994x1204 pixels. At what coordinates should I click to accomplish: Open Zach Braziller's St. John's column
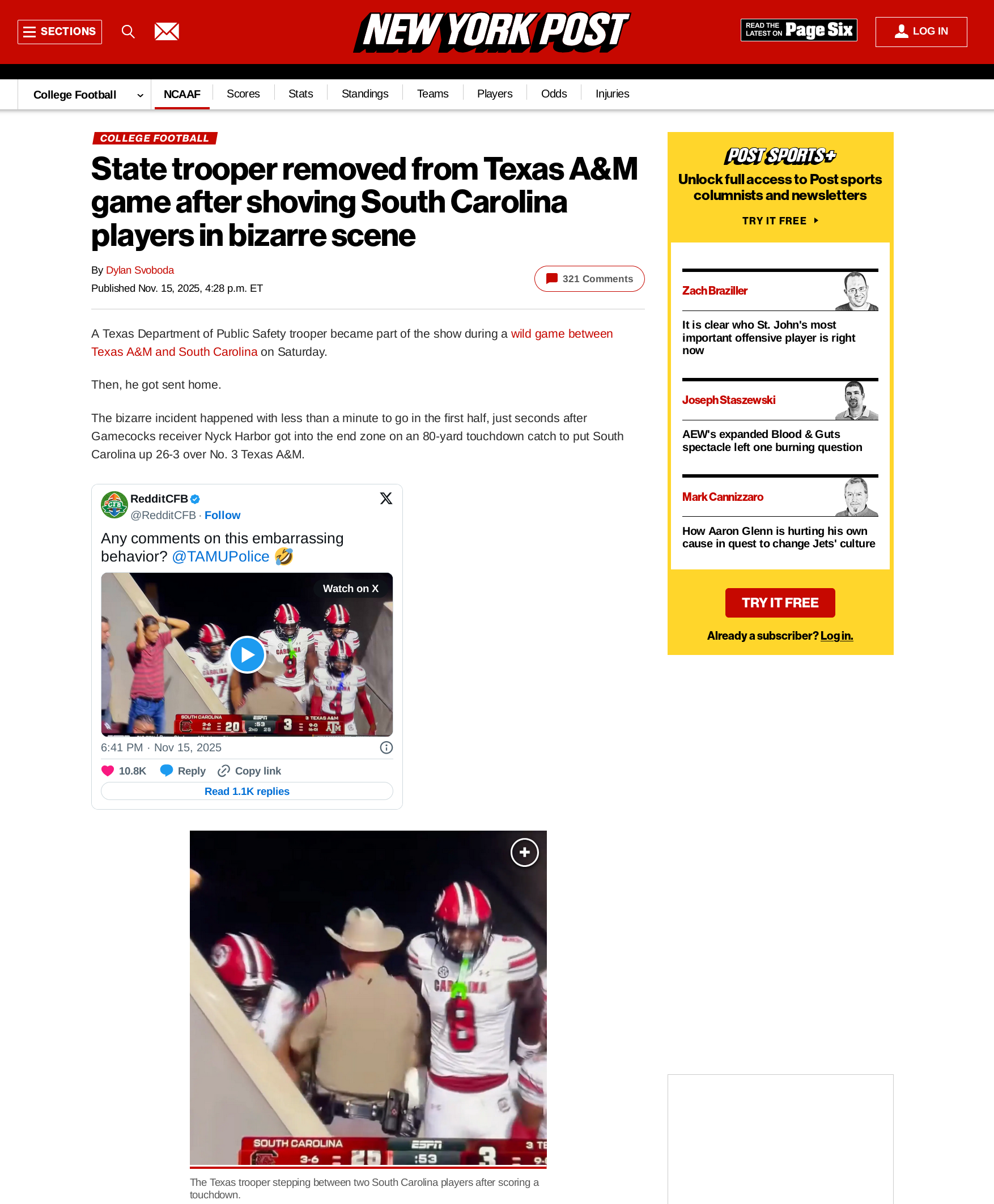tap(768, 337)
